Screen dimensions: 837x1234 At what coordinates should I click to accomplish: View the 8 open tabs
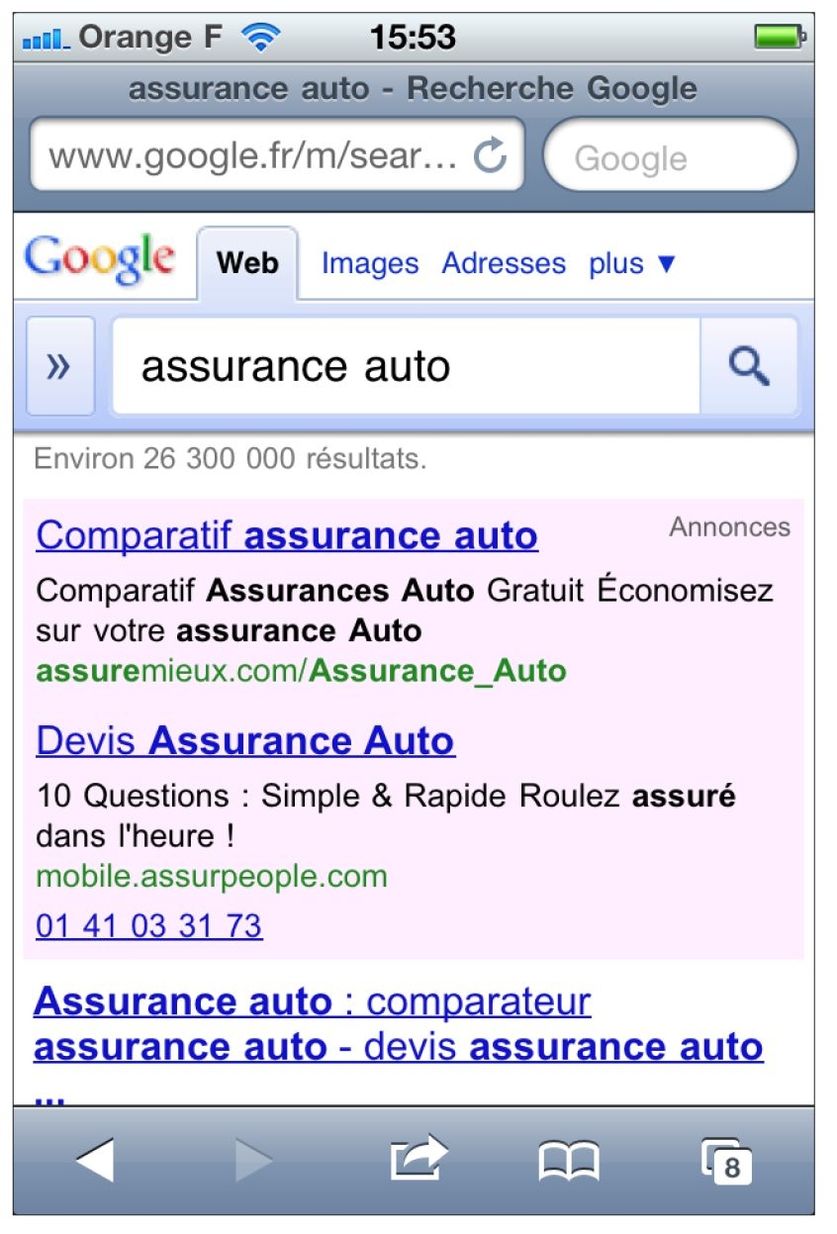[725, 1162]
